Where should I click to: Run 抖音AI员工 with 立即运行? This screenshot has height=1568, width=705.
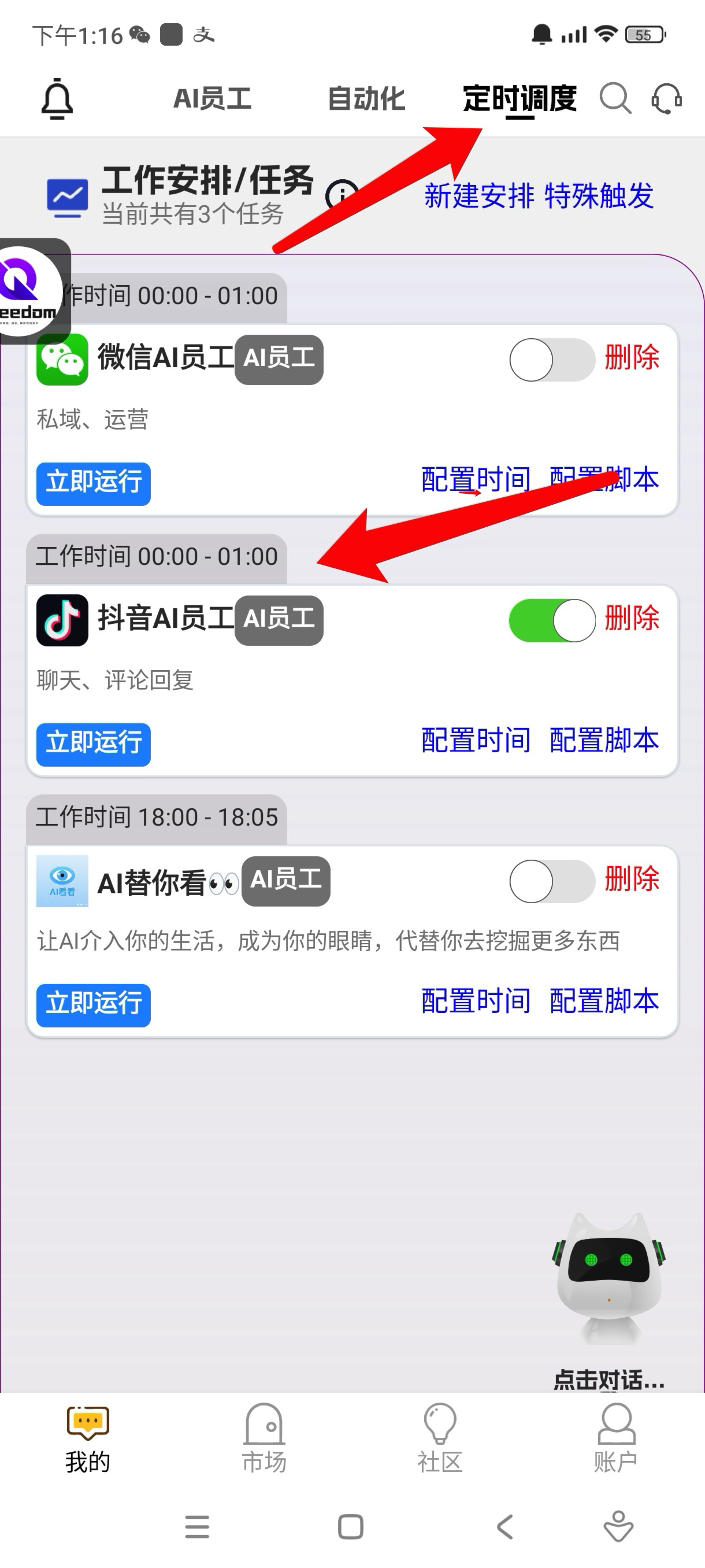tap(93, 744)
